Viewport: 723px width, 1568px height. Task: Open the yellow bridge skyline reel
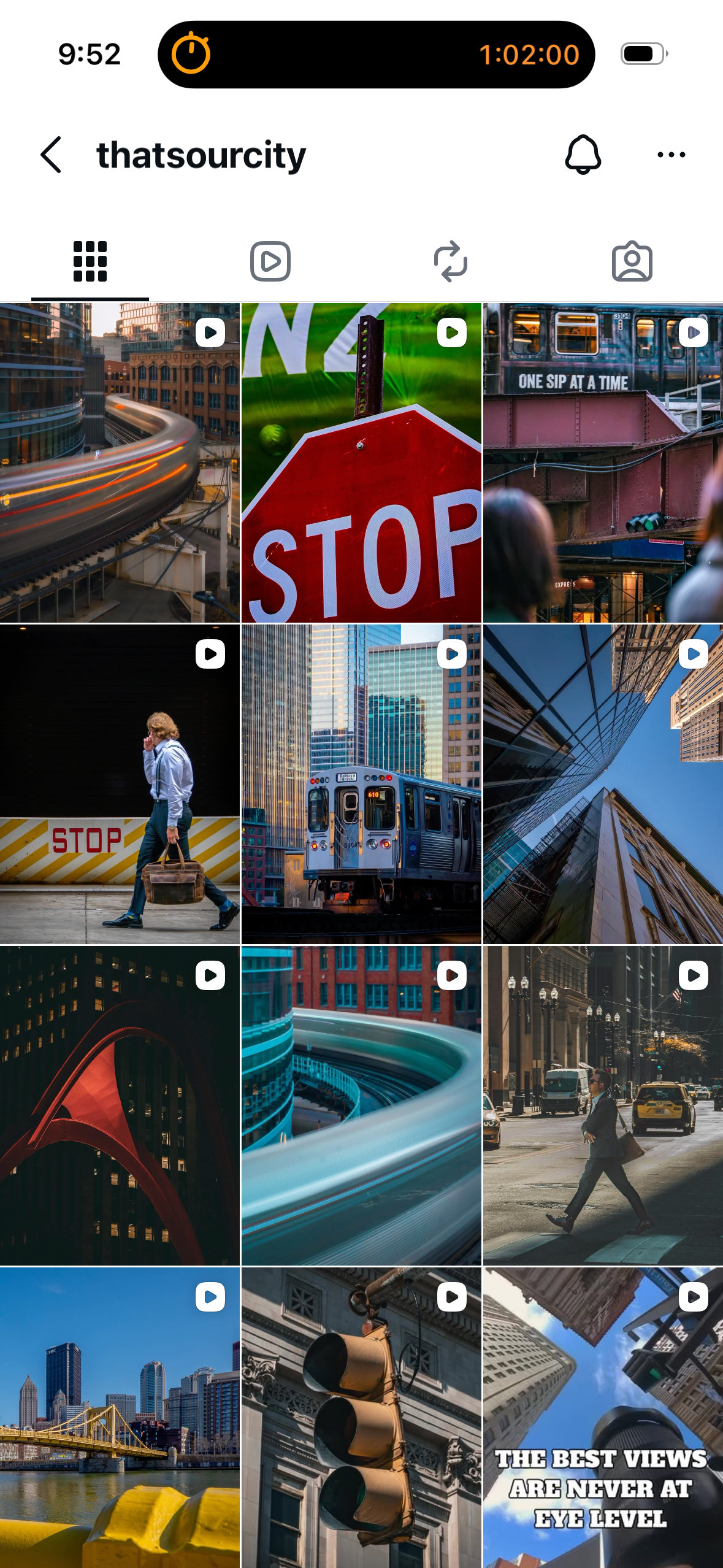click(120, 1417)
